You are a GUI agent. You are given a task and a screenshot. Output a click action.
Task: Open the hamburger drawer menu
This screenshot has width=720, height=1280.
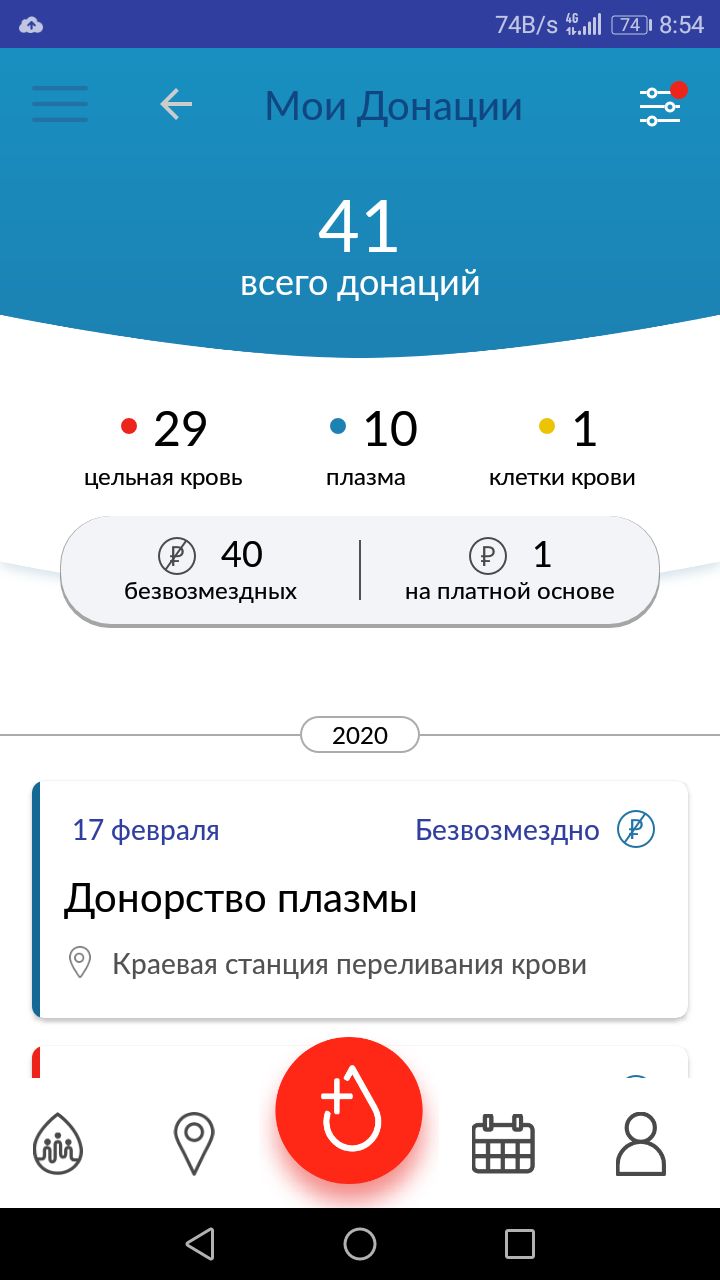coord(60,104)
